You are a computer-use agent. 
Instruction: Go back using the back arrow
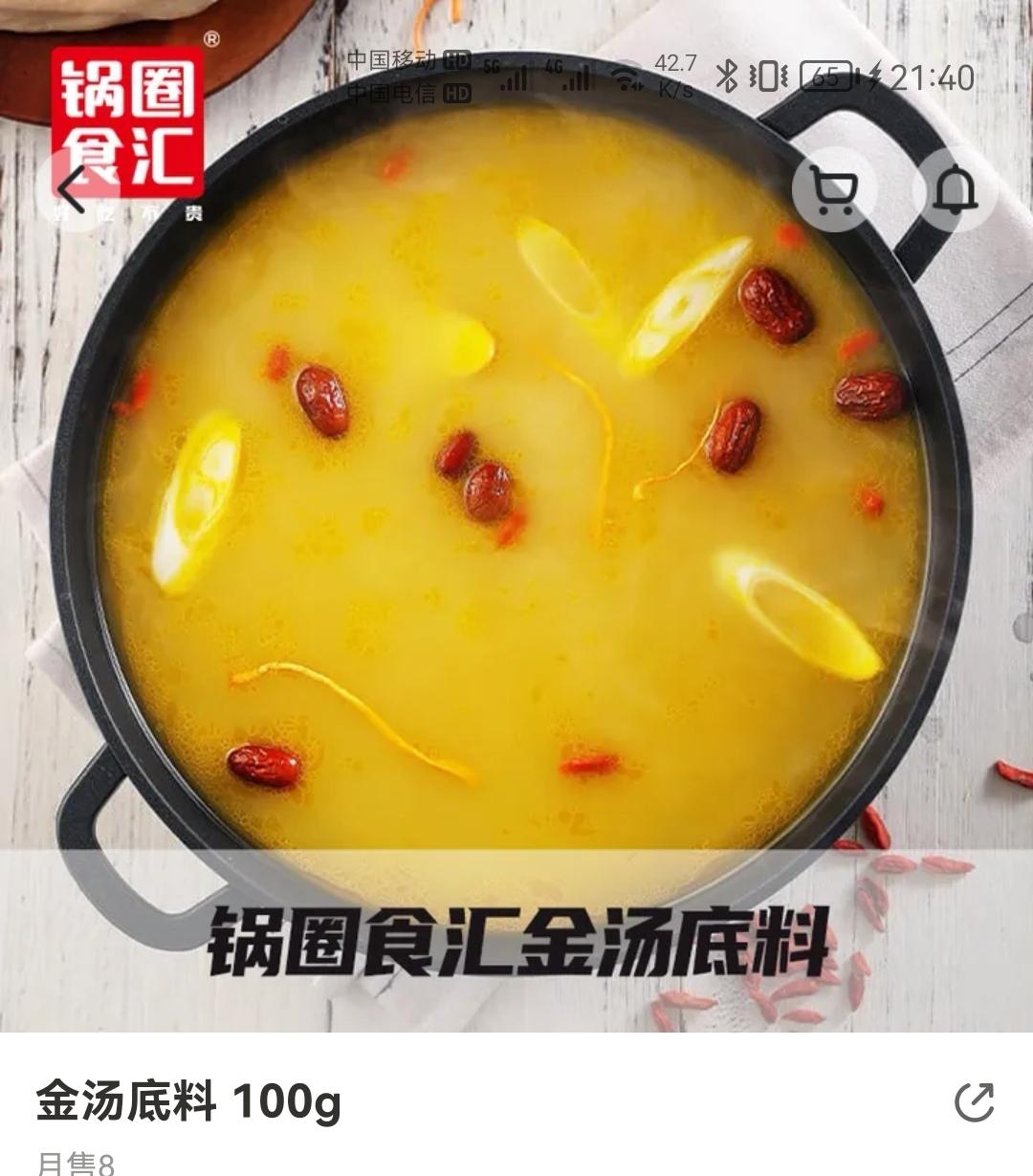71,190
